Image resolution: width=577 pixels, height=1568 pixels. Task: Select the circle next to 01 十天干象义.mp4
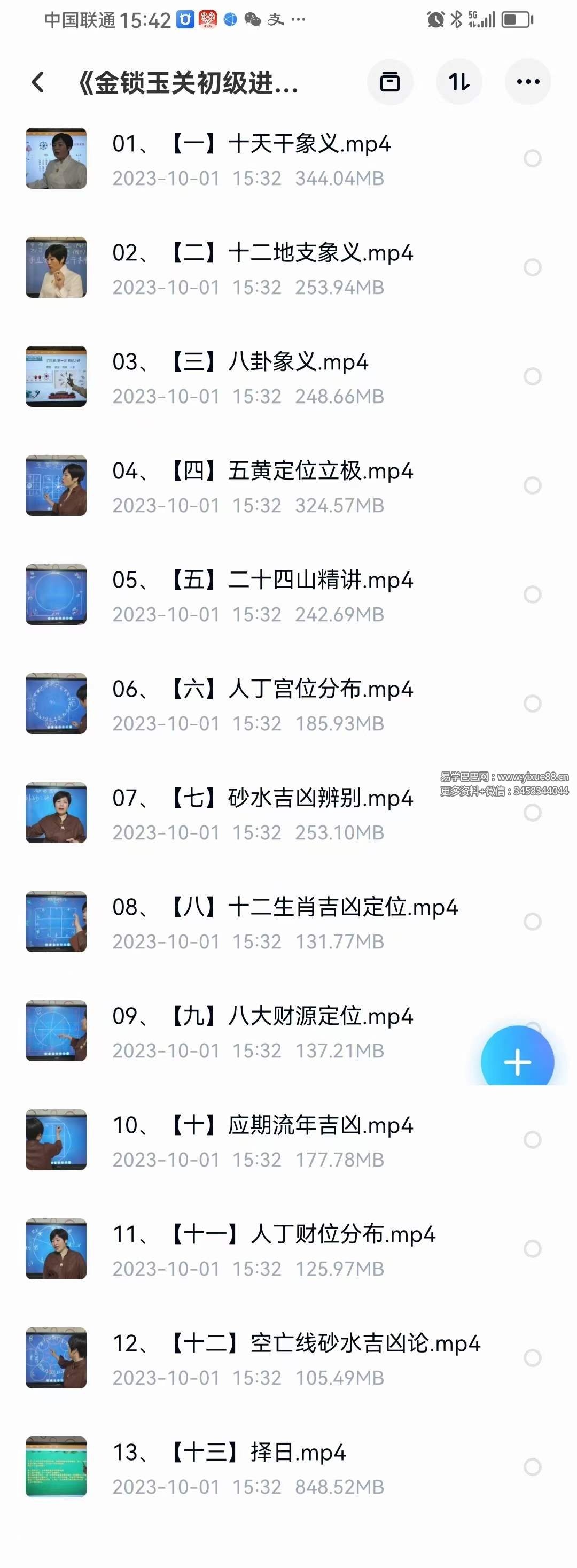[x=532, y=158]
